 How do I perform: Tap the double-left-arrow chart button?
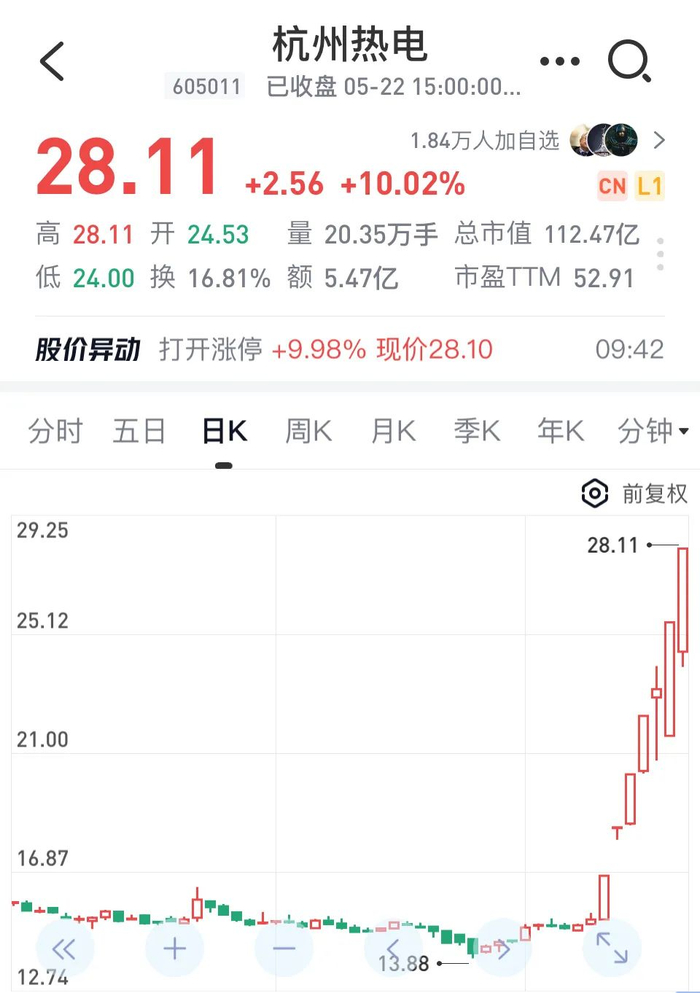(x=64, y=948)
